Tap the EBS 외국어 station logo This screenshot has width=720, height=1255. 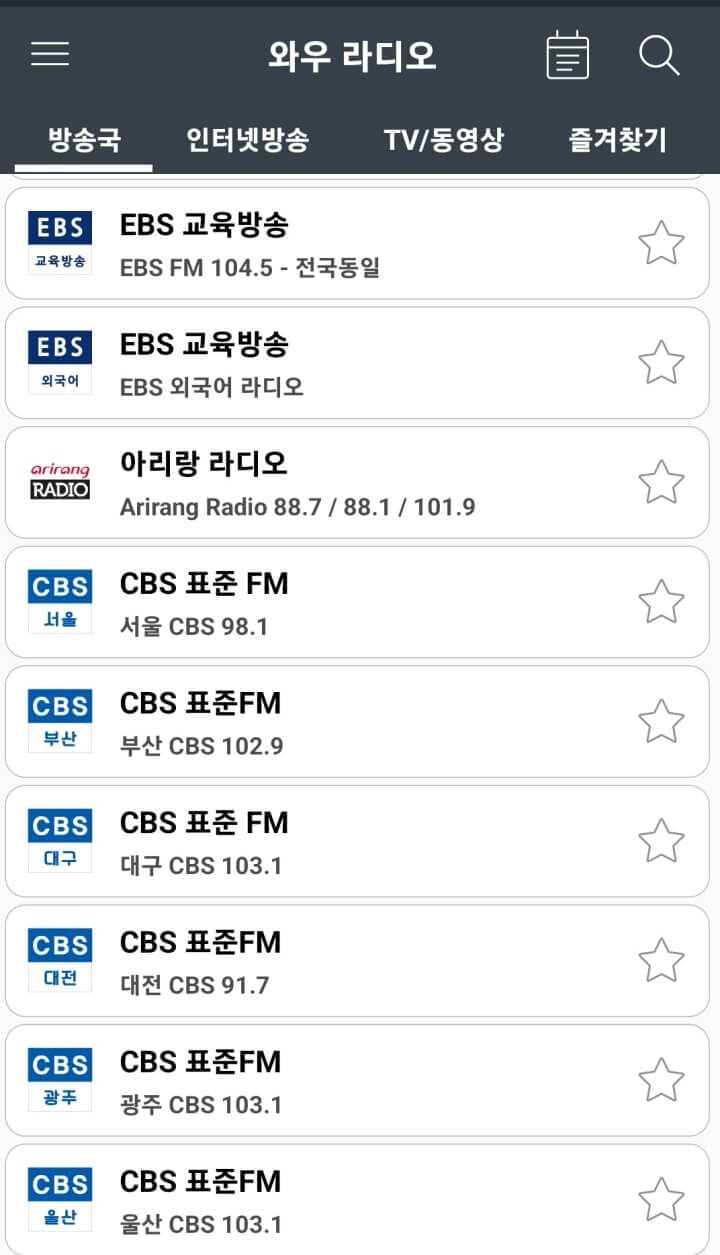(x=59, y=361)
